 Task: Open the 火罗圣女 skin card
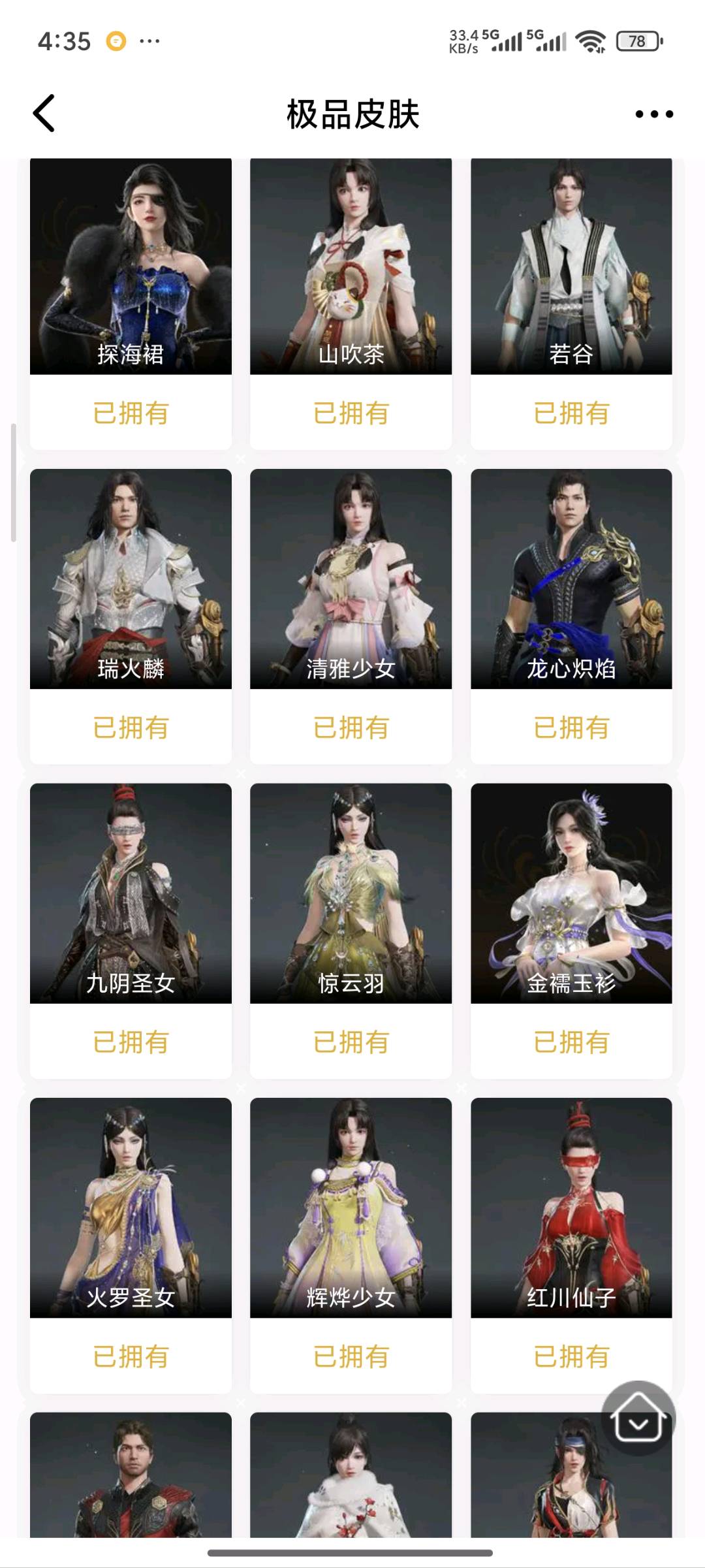(x=131, y=1208)
